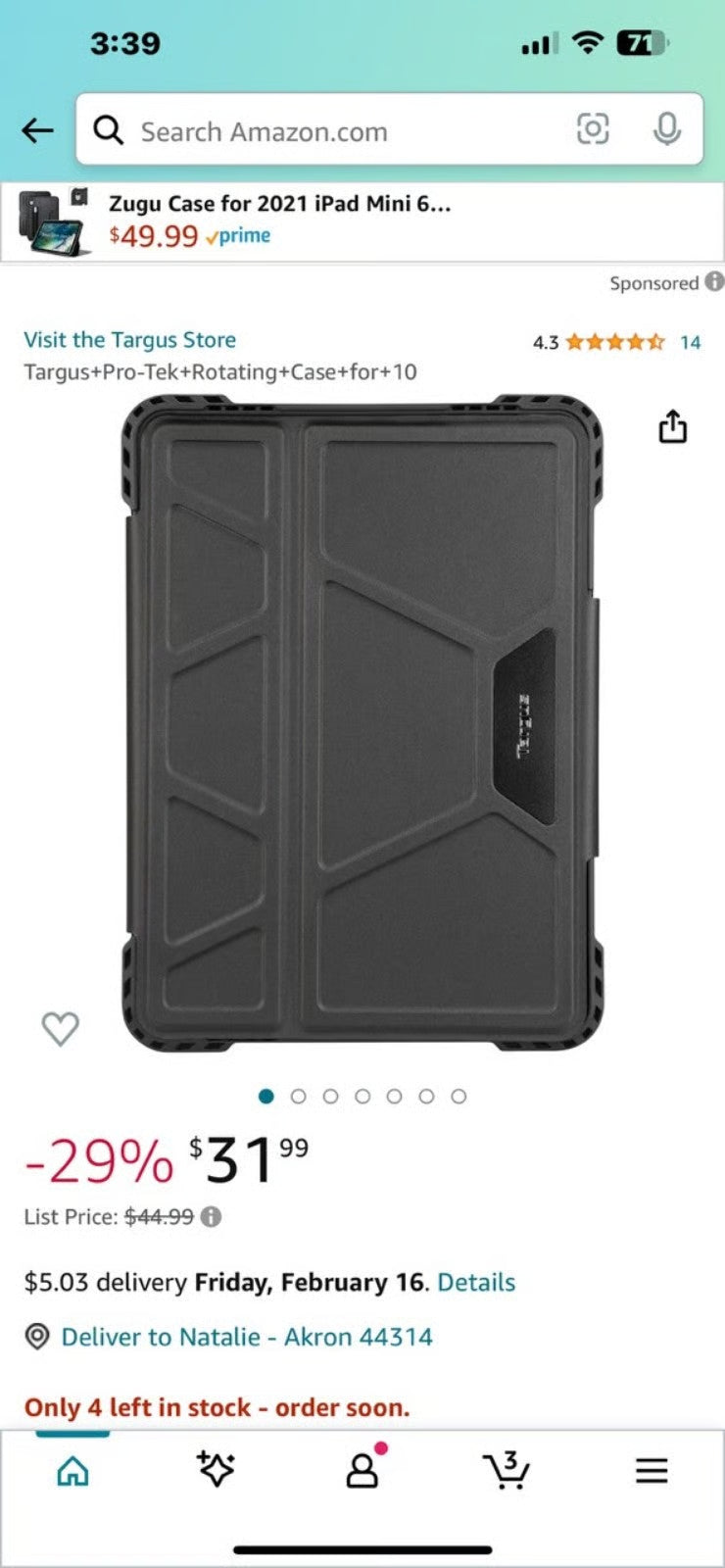
Task: Open delivery Details link
Action: (476, 1282)
